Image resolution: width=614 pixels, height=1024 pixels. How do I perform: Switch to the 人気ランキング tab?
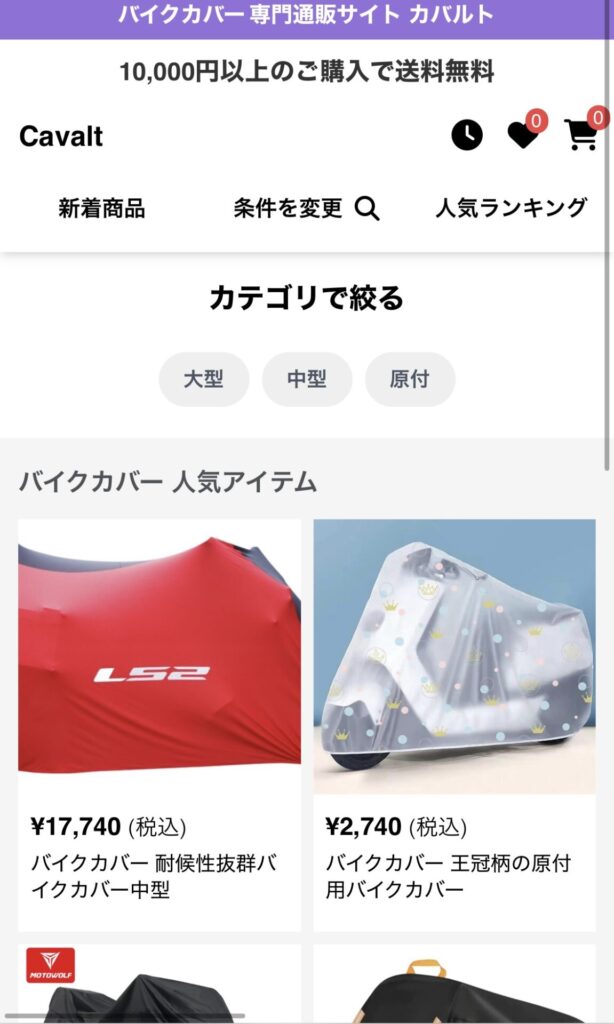pos(511,208)
